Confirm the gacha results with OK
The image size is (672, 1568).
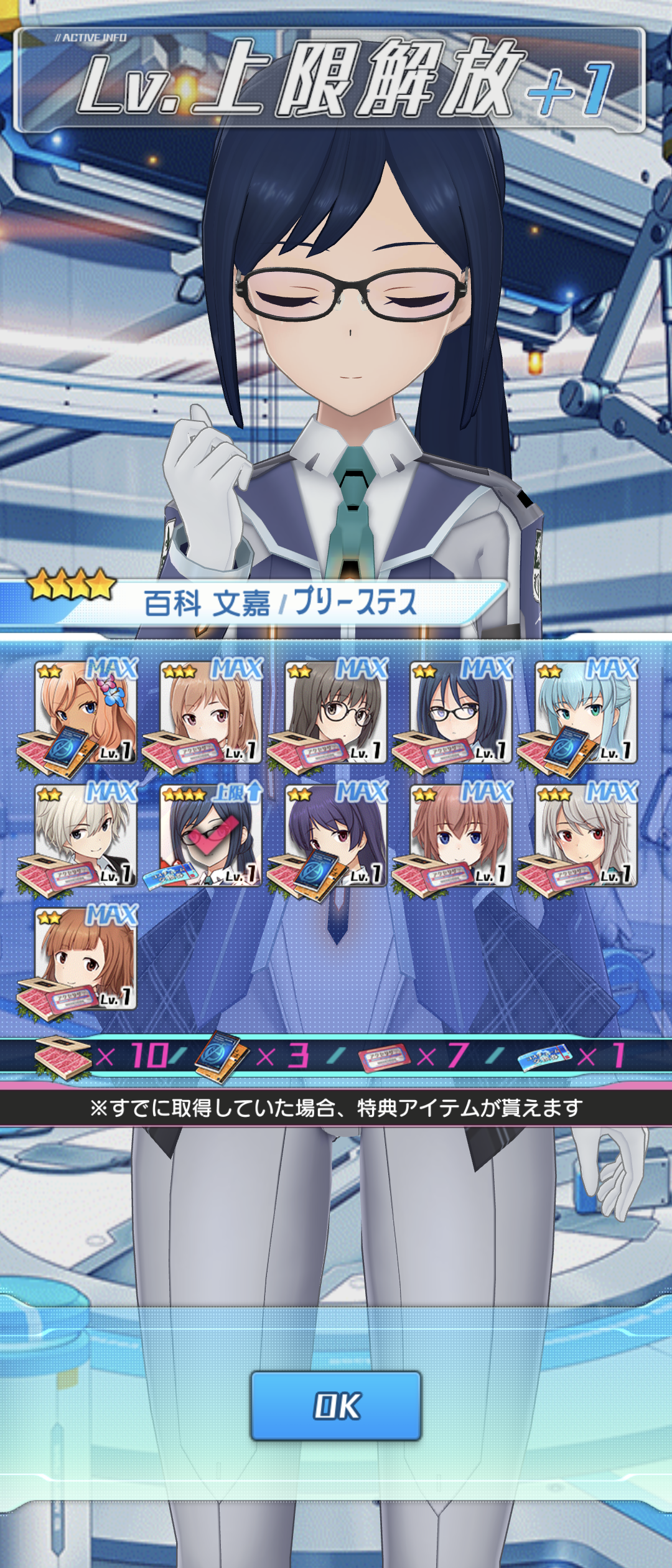(x=336, y=1406)
